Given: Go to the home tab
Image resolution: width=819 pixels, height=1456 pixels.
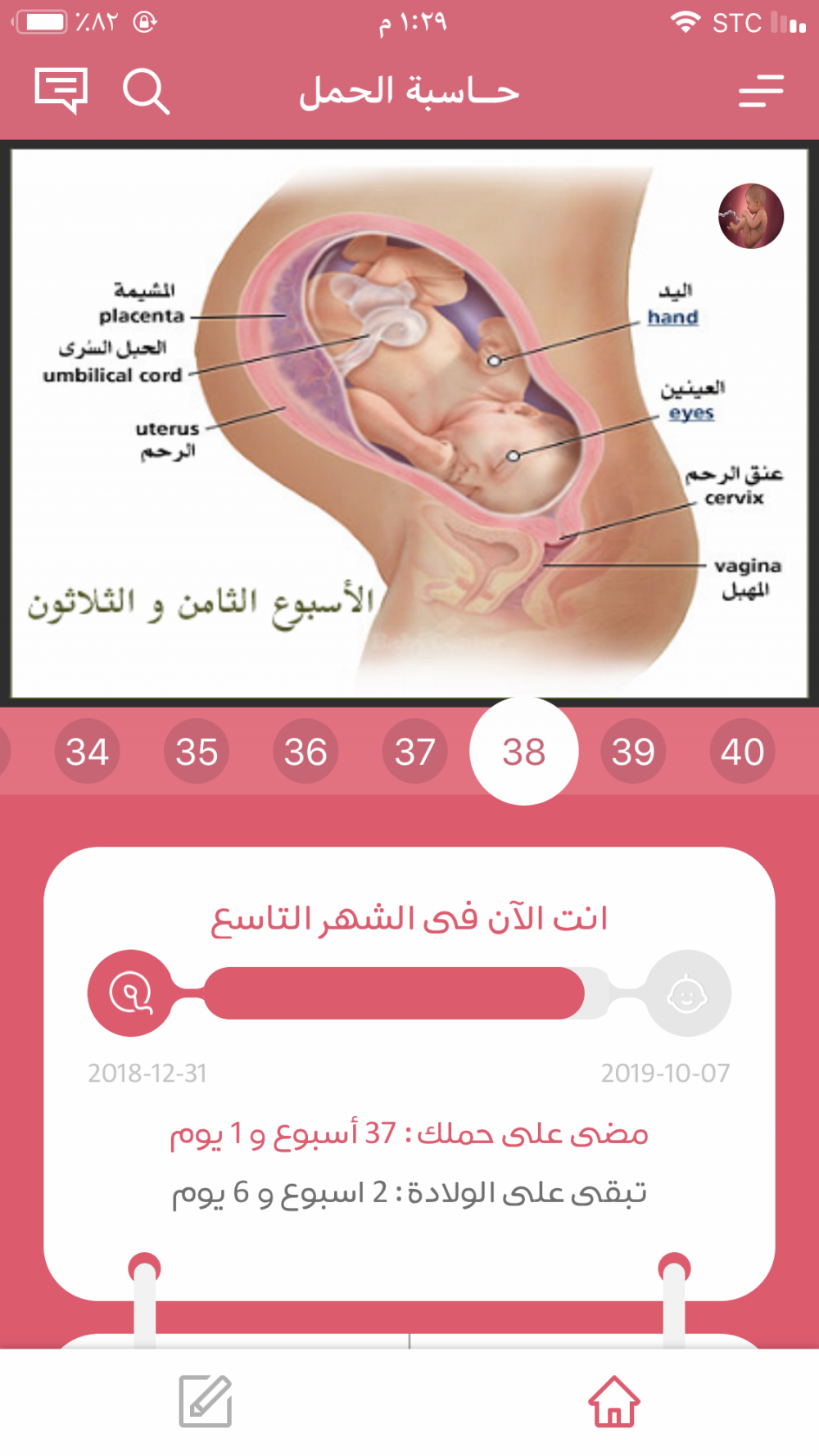Looking at the screenshot, I should tap(613, 1402).
